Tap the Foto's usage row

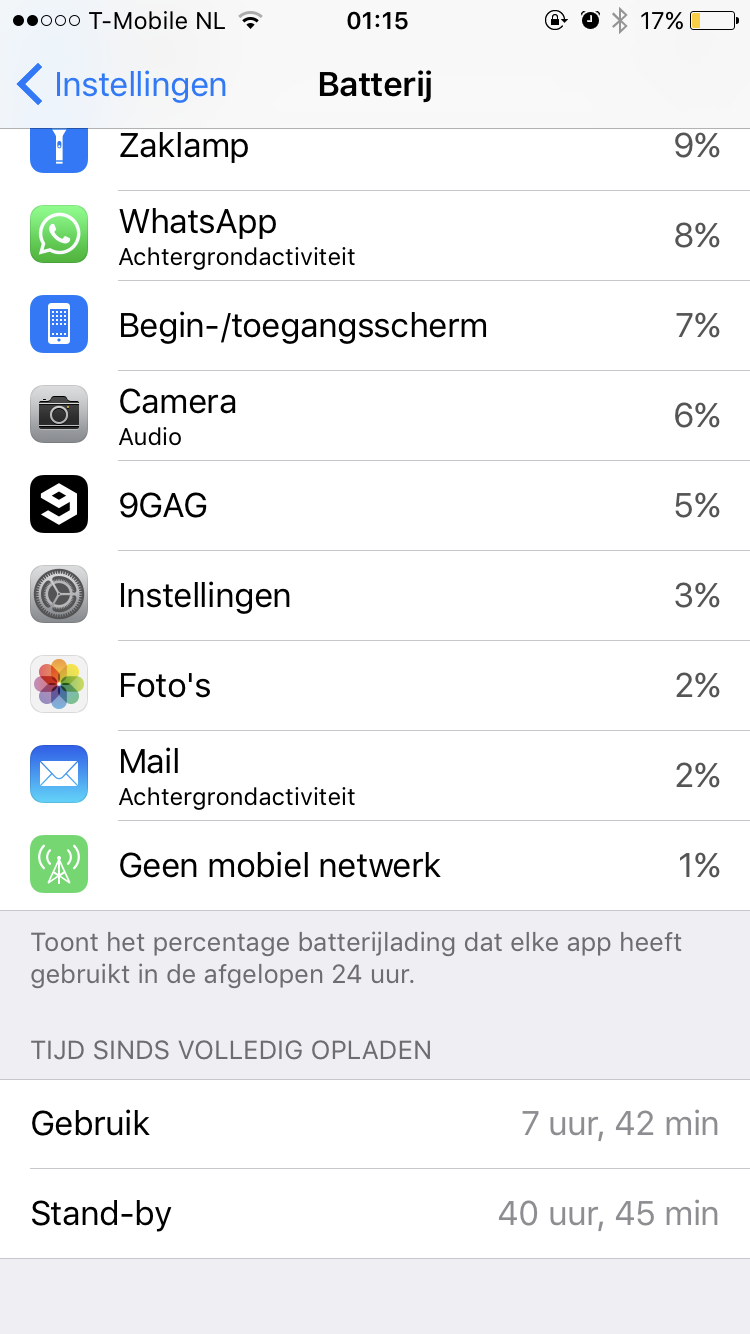(x=375, y=686)
